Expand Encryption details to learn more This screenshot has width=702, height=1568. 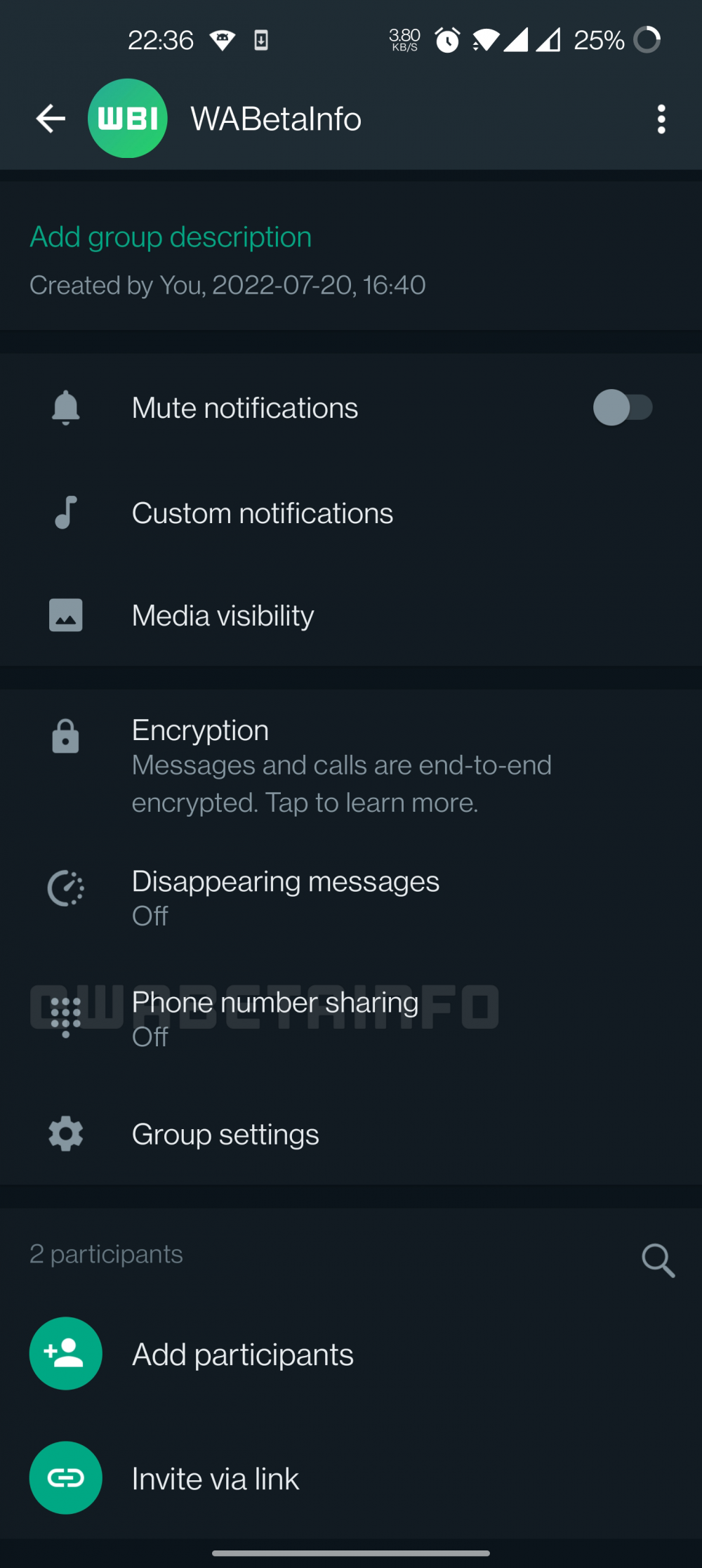[x=340, y=765]
